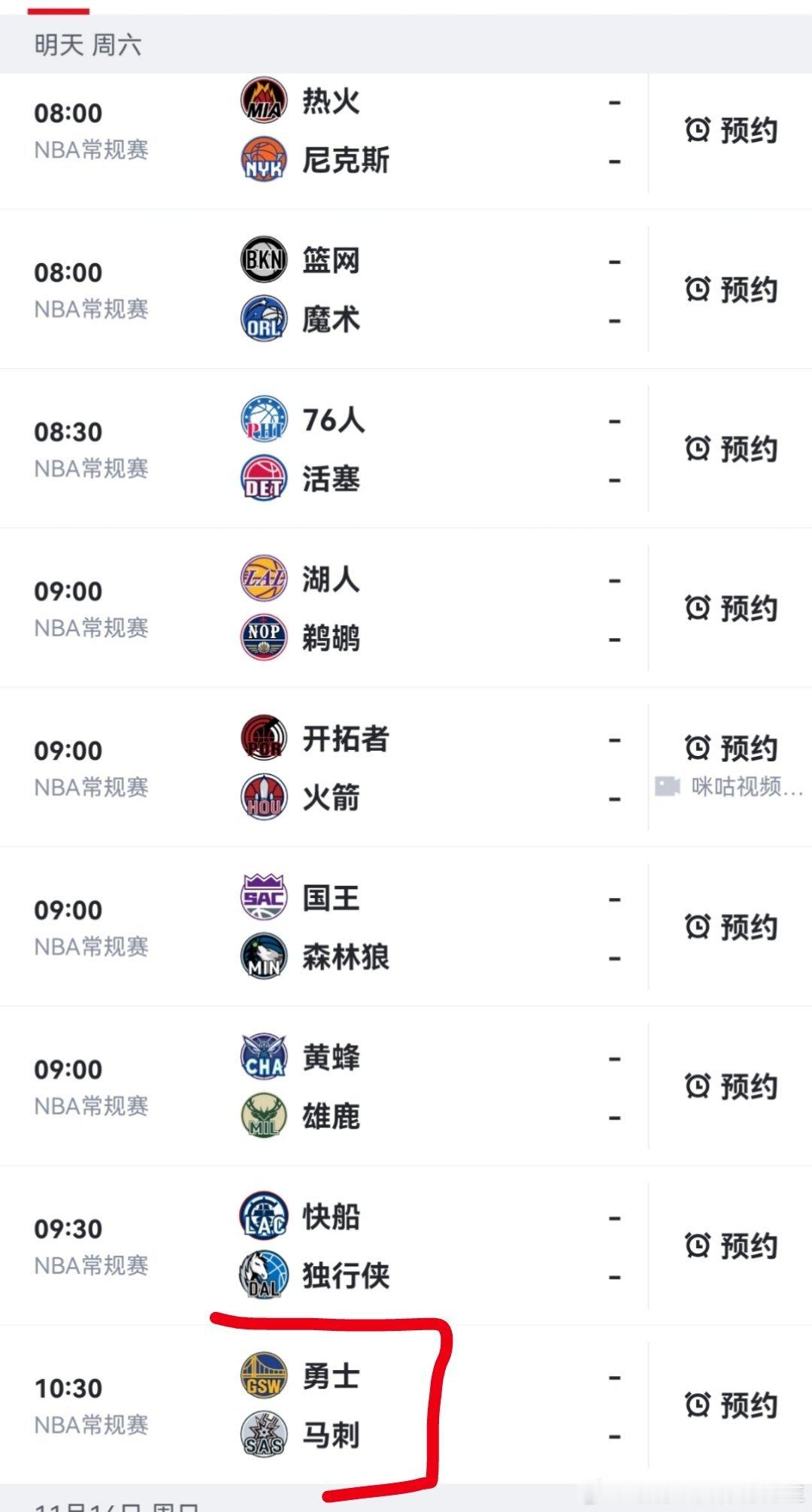
Task: Click the Rockets HOU logo icon
Action: pos(263,798)
